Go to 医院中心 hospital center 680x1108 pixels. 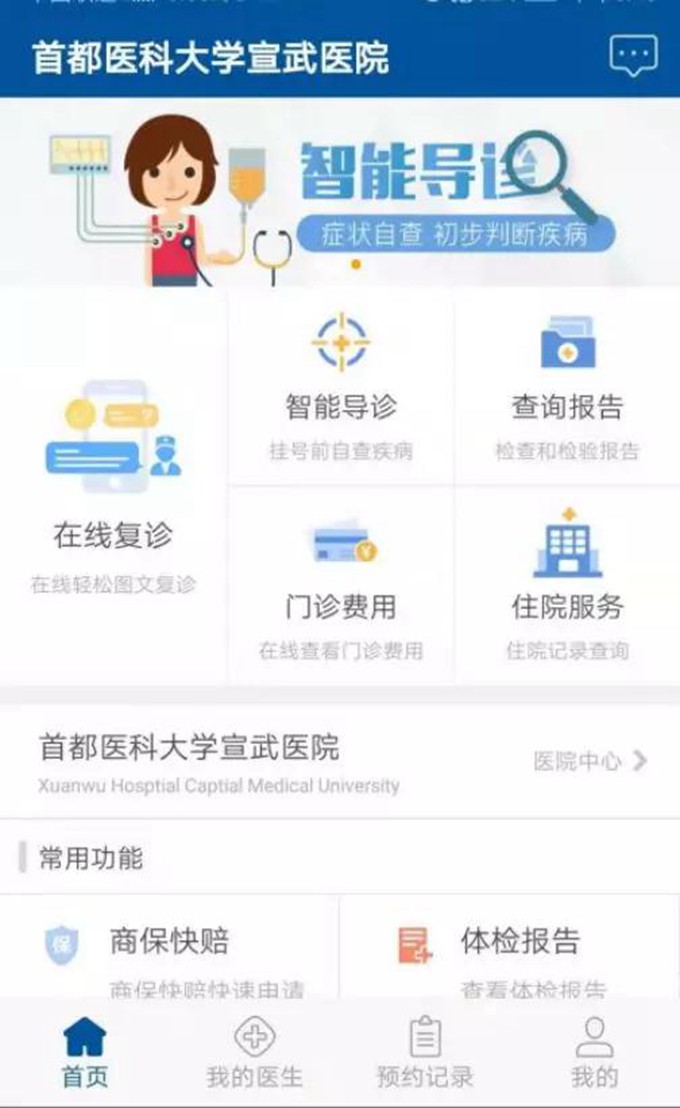pyautogui.click(x=590, y=761)
